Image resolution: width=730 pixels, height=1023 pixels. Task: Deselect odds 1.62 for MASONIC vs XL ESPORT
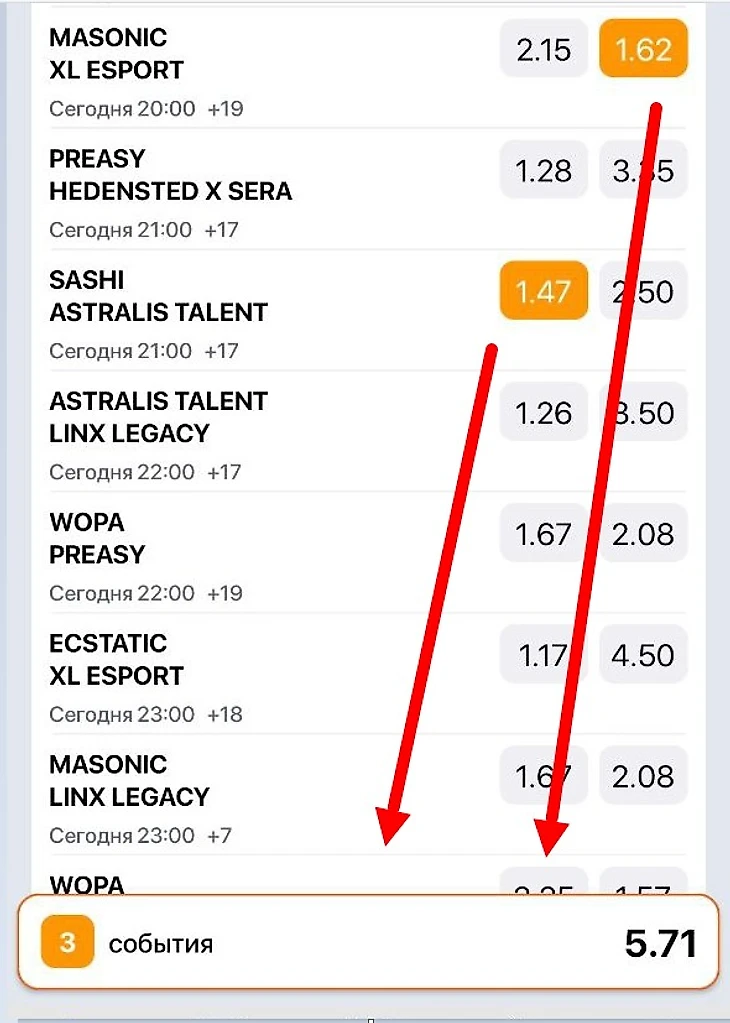[643, 49]
